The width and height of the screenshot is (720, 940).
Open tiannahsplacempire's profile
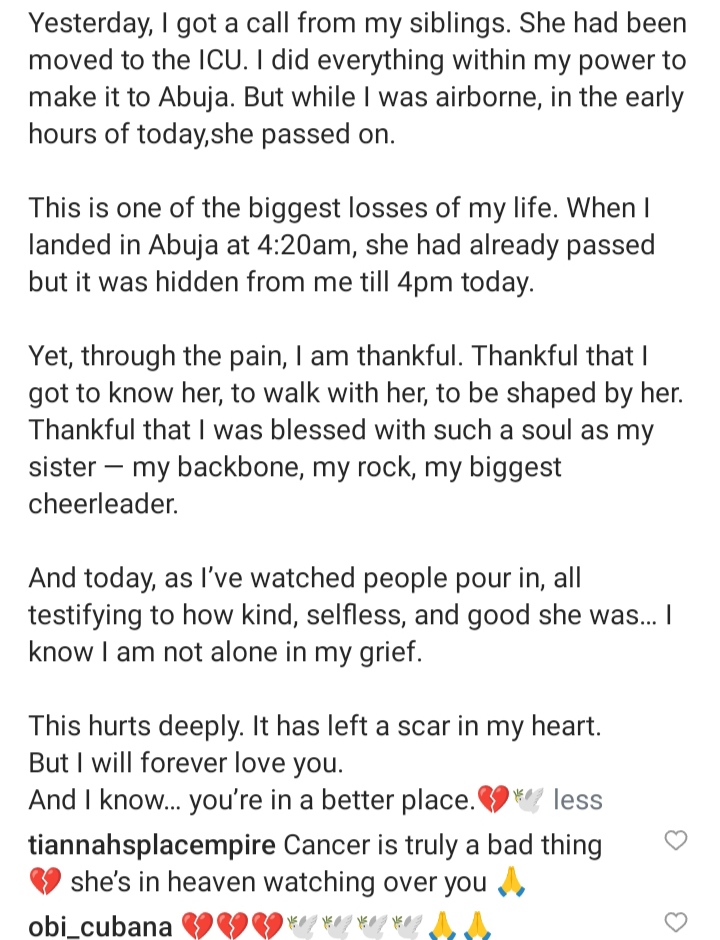click(x=152, y=845)
